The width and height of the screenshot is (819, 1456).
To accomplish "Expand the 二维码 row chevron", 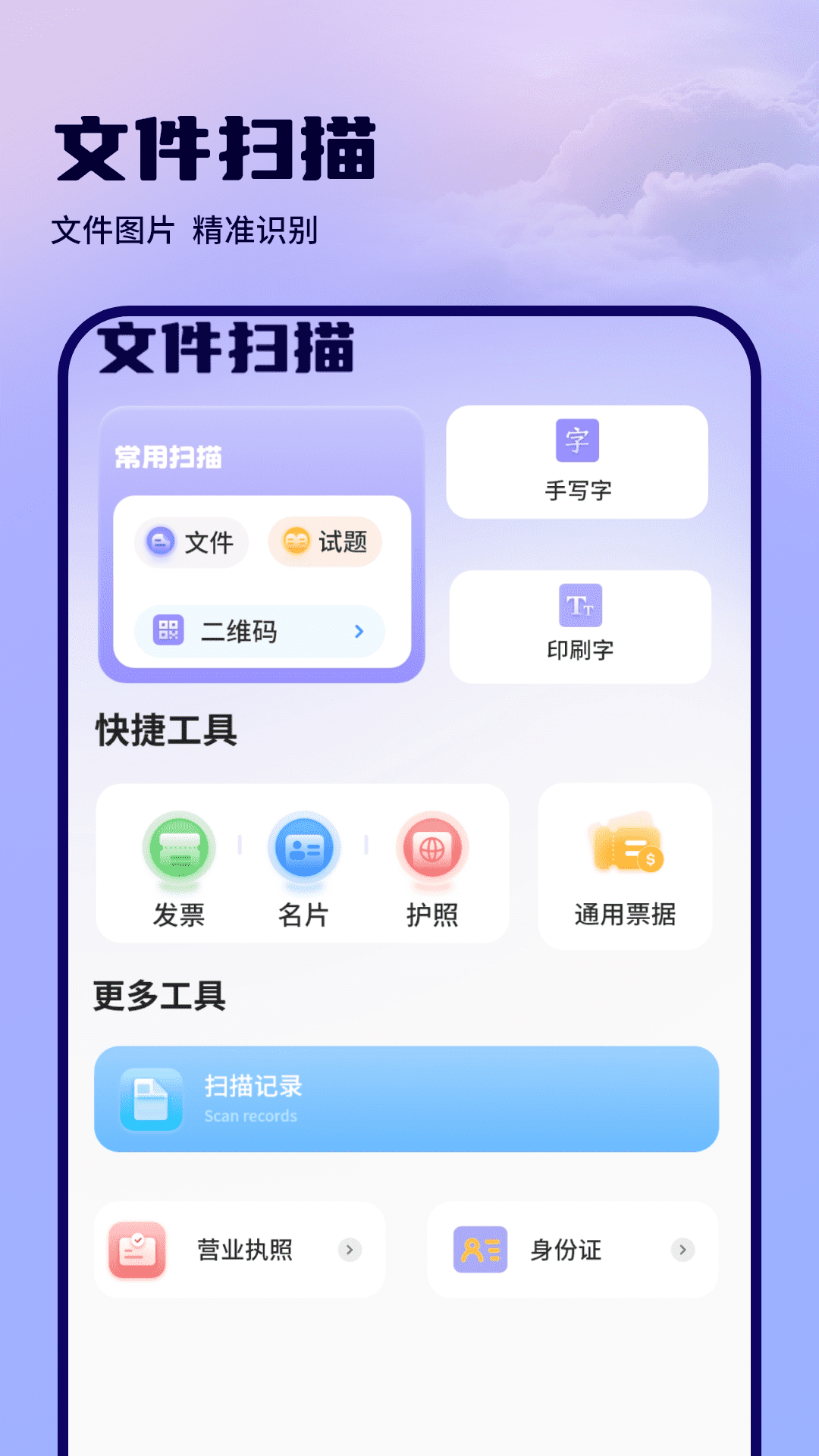I will (359, 632).
